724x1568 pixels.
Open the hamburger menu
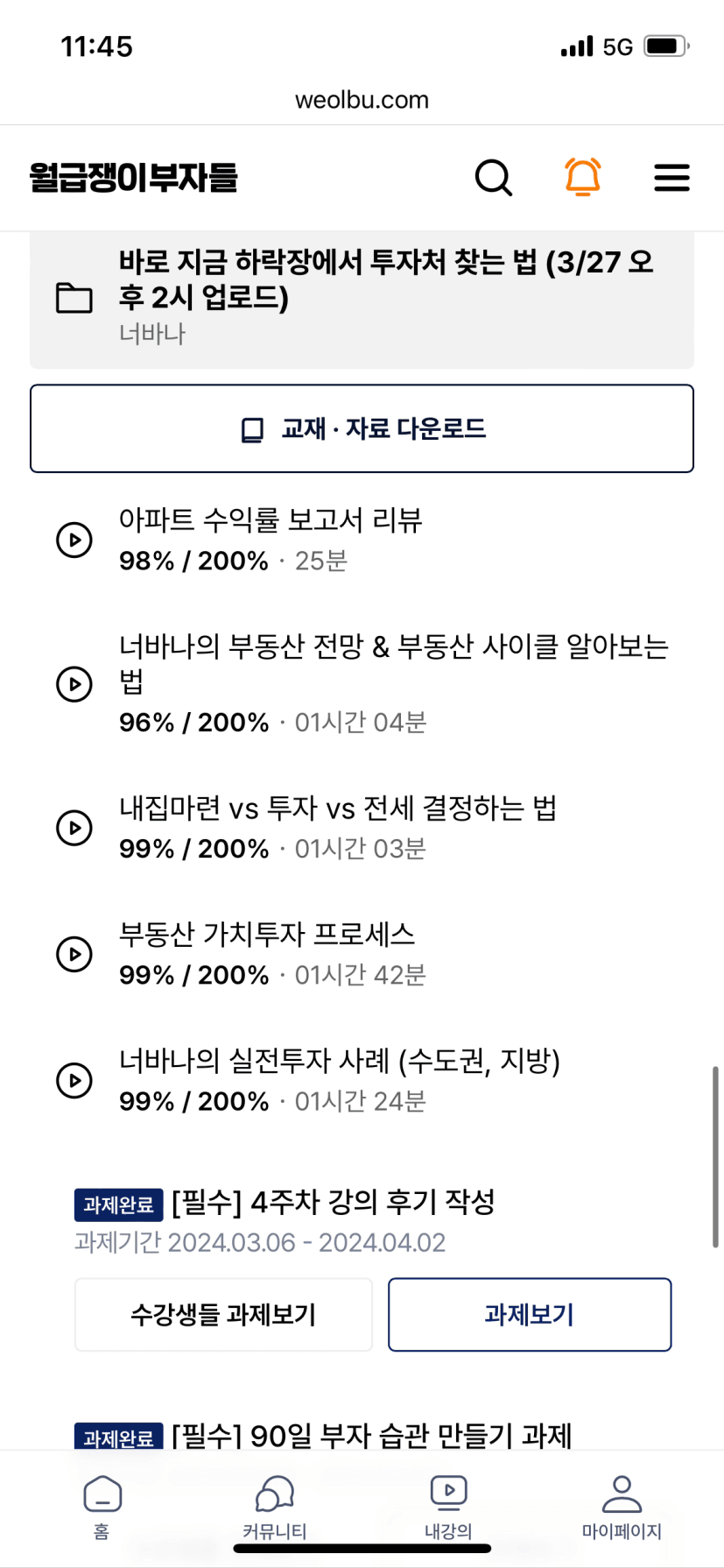click(671, 178)
